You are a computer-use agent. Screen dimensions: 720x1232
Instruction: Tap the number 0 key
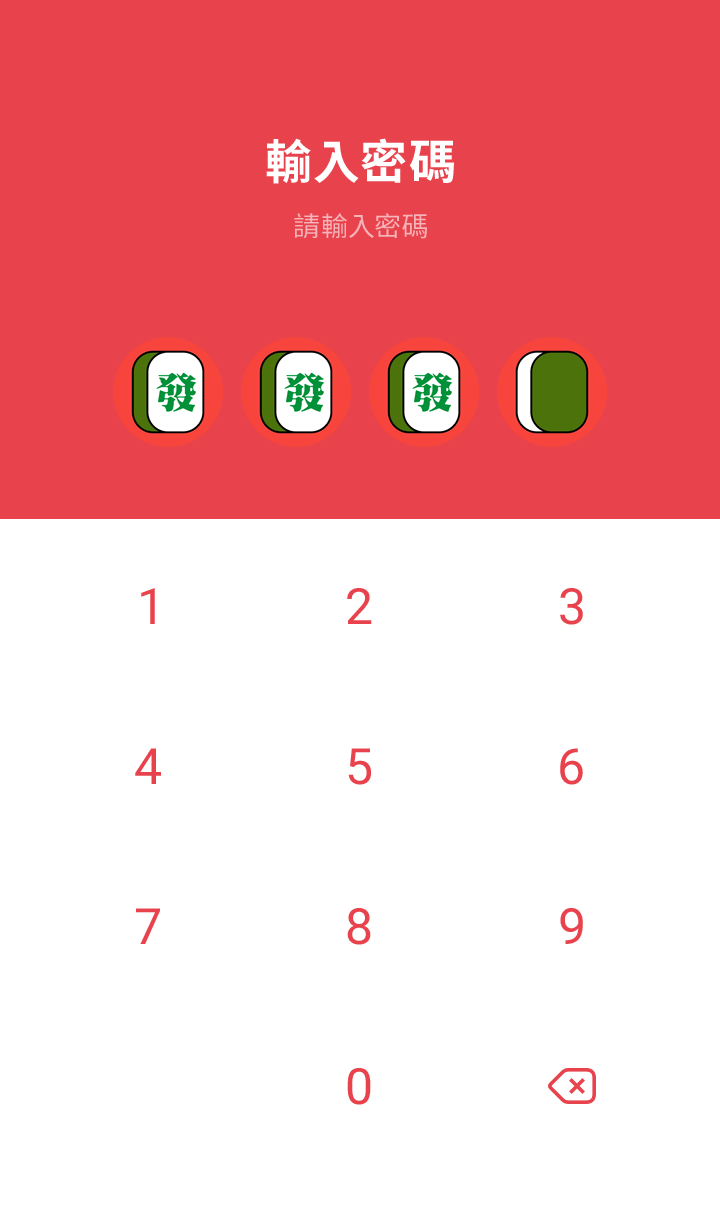pos(359,1087)
